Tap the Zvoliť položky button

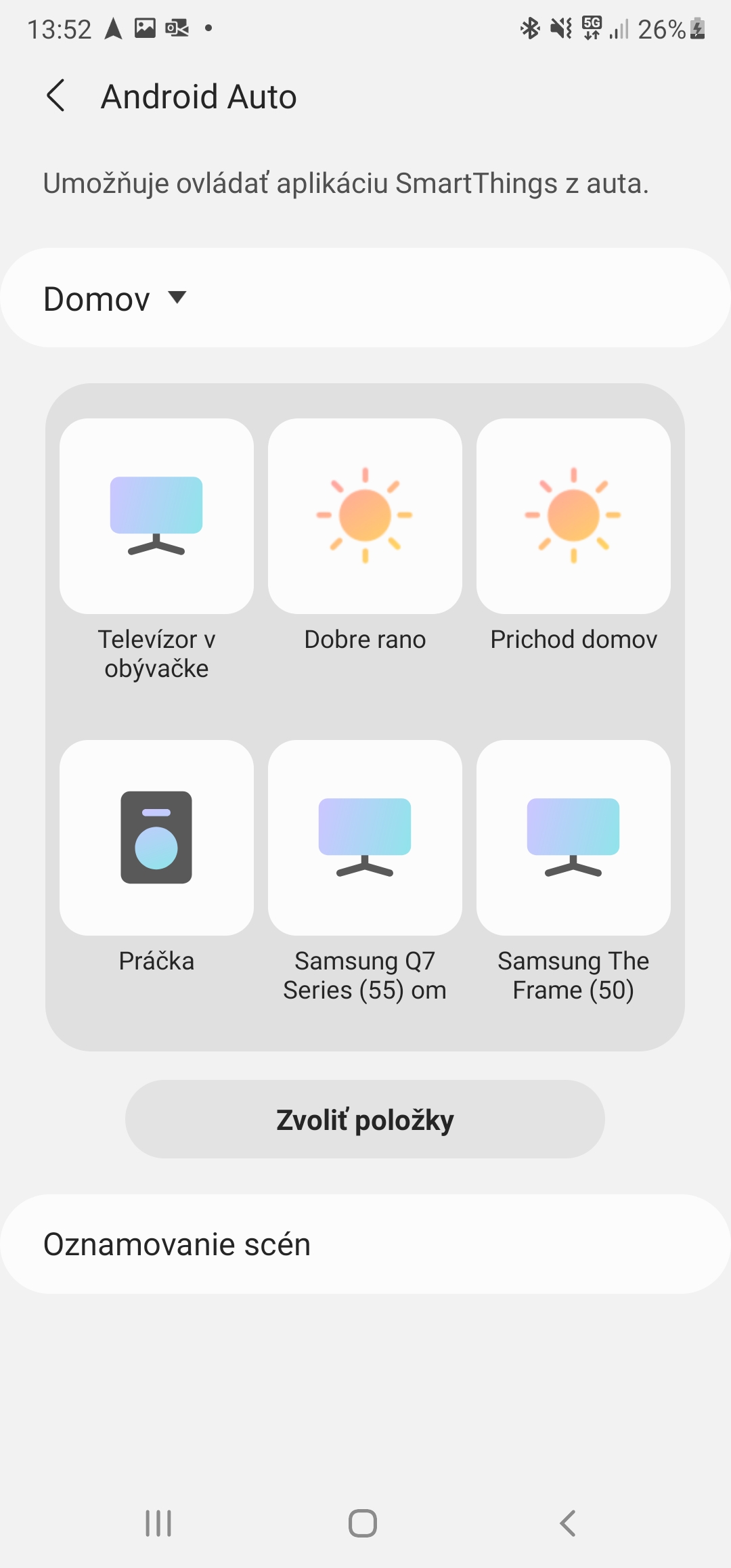pyautogui.click(x=365, y=1119)
